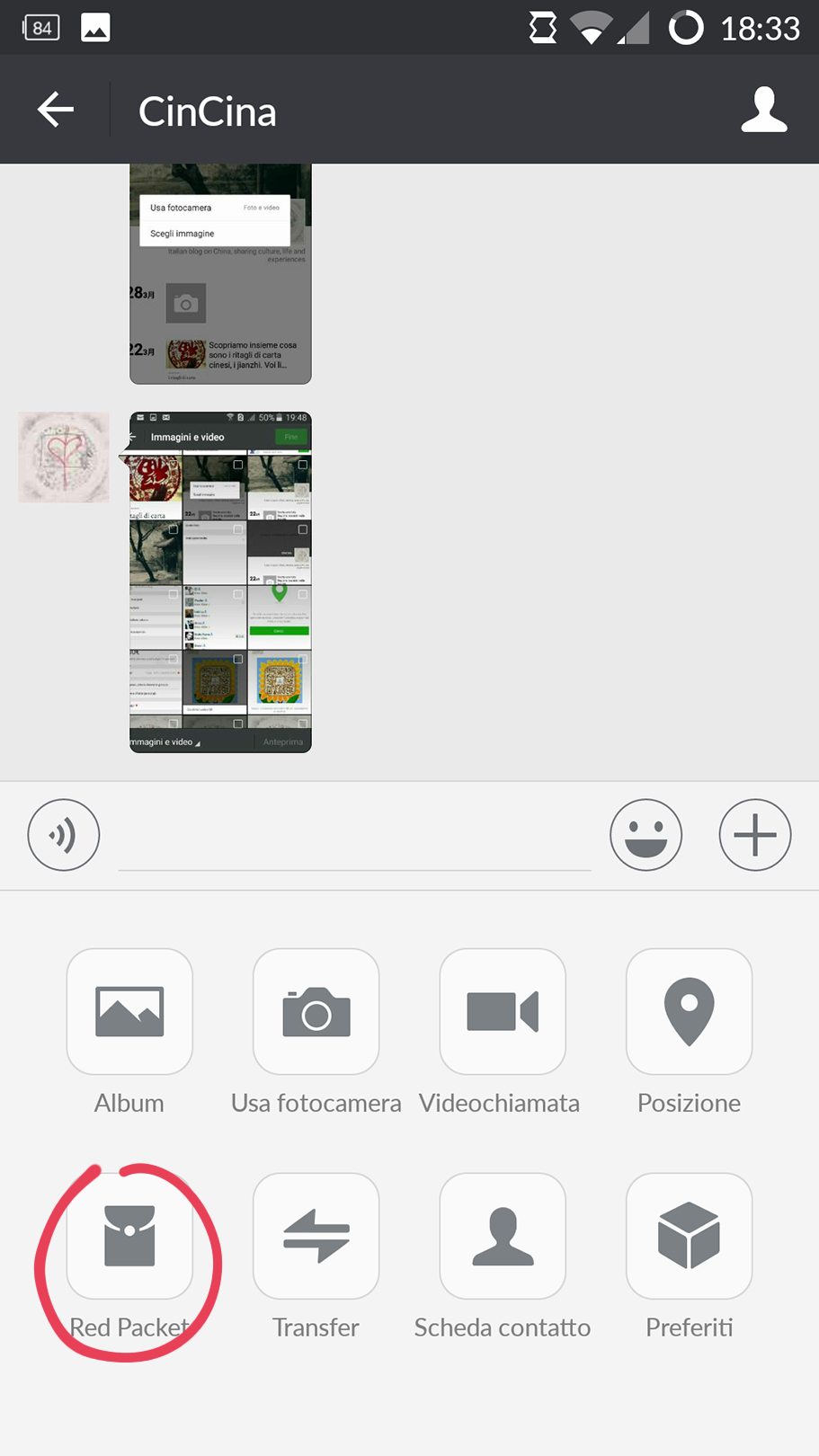This screenshot has width=819, height=1456.
Task: Switch to voice message input
Action: tap(64, 835)
